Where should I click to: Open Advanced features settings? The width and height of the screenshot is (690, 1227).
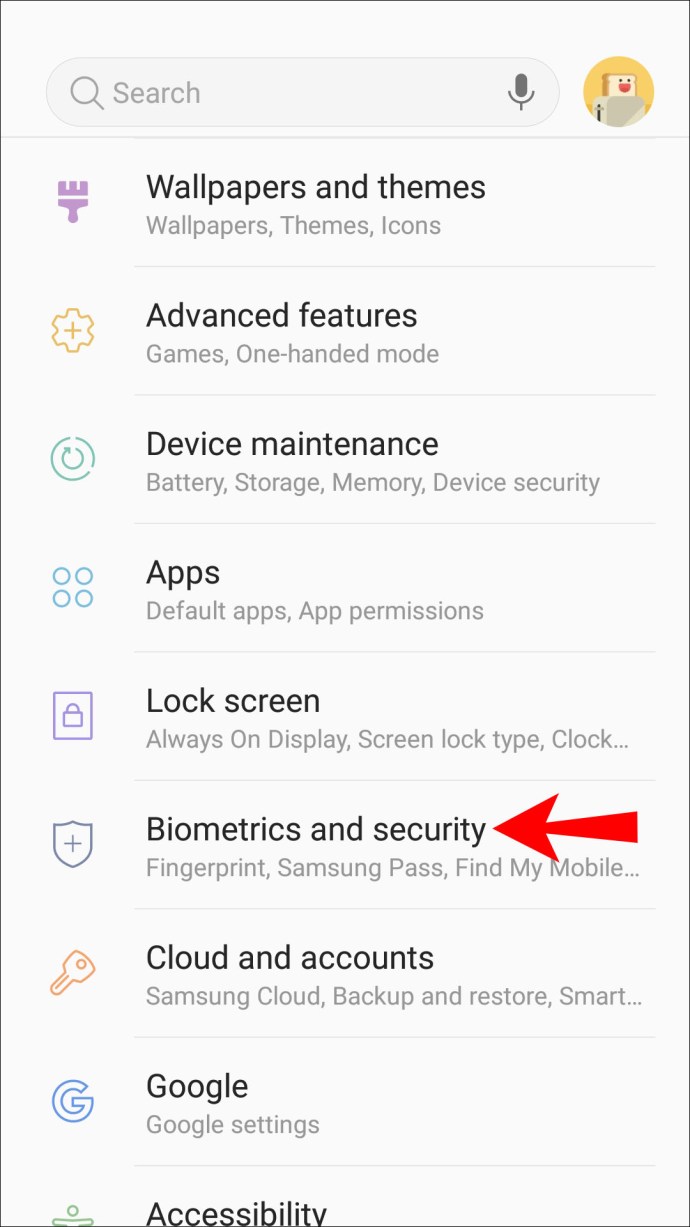[345, 331]
